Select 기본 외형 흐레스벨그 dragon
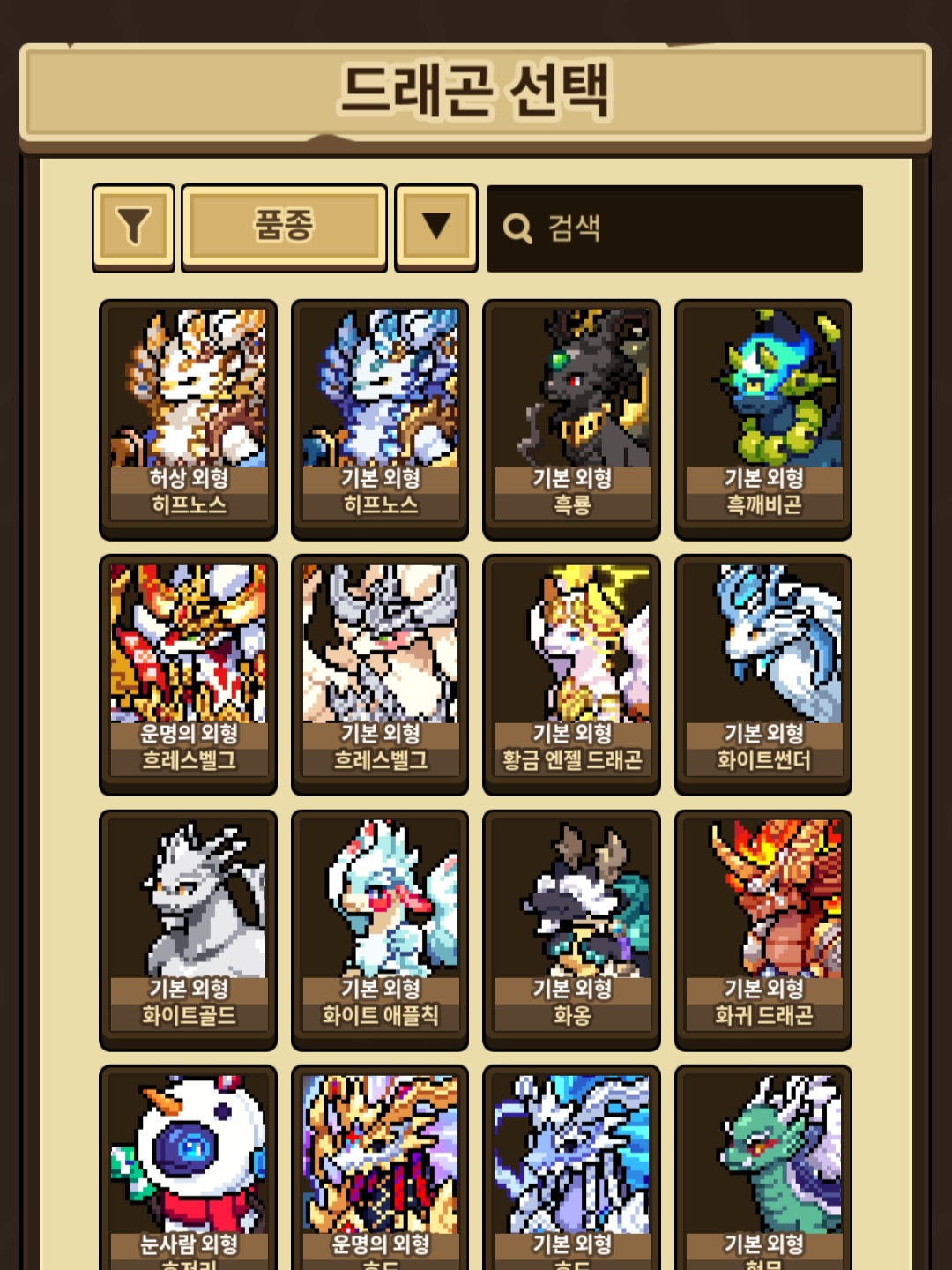This screenshot has width=952, height=1270. pyautogui.click(x=380, y=674)
